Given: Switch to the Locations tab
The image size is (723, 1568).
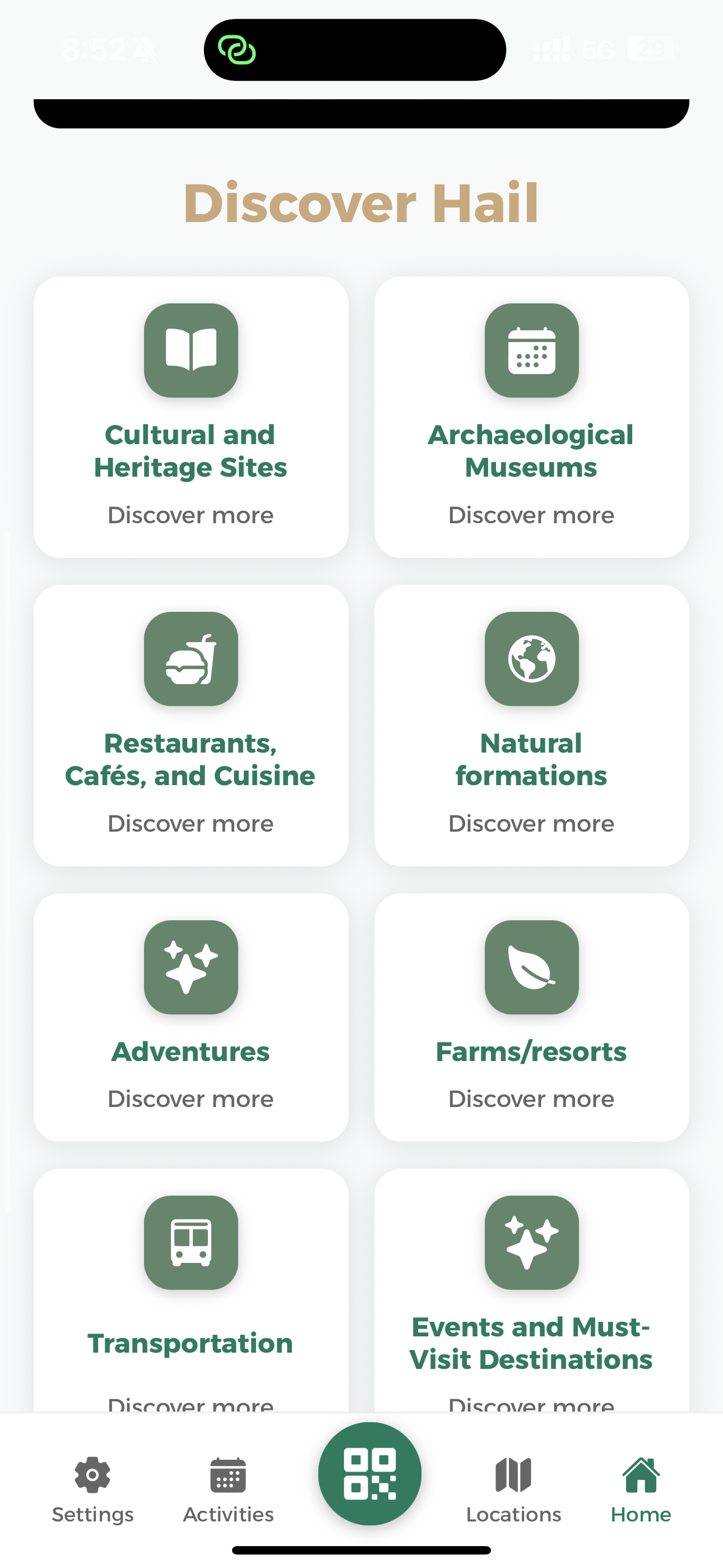Looking at the screenshot, I should point(513,1489).
